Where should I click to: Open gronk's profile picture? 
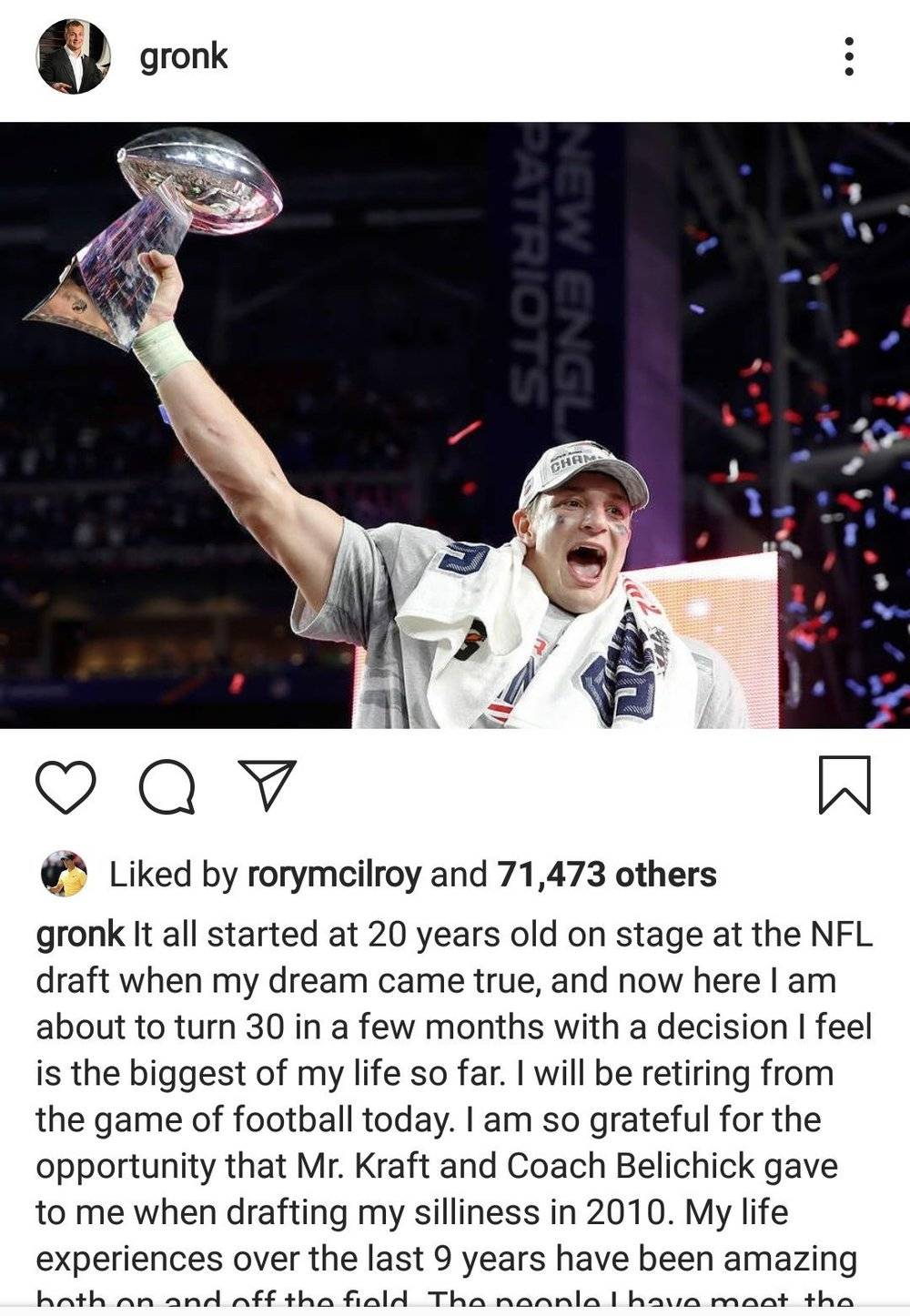pyautogui.click(x=73, y=56)
